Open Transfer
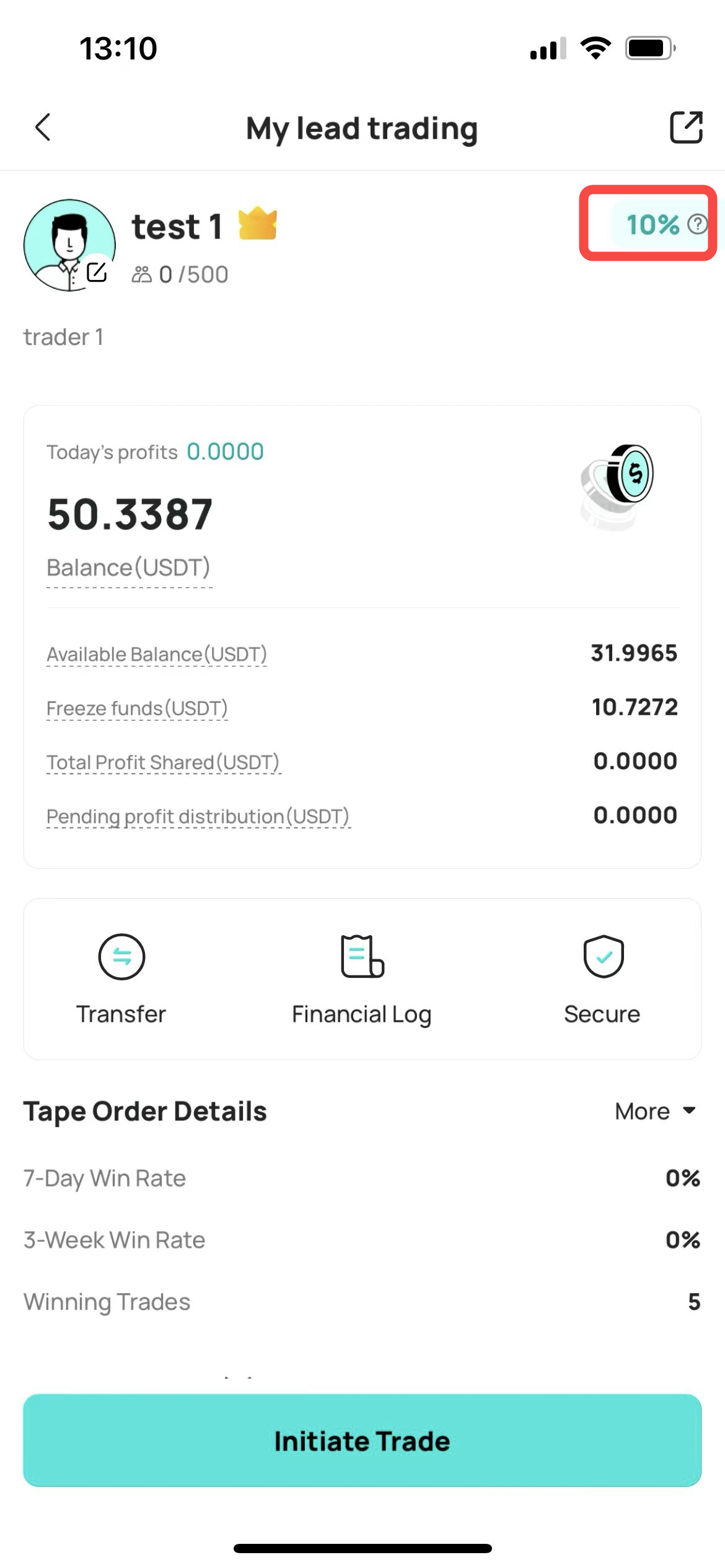This screenshot has height=1568, width=725. click(121, 980)
